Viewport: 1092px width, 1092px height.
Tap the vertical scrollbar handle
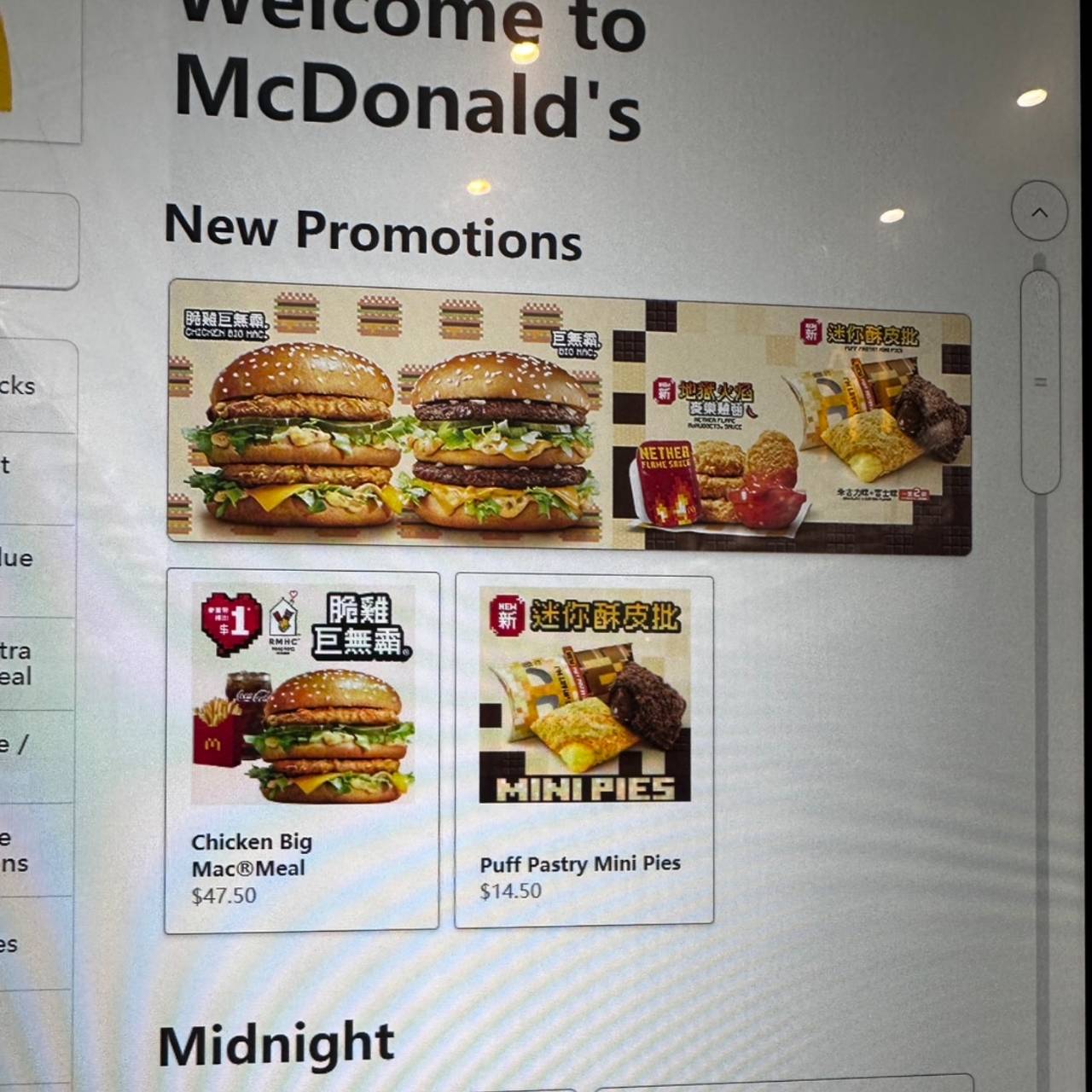[x=1040, y=381]
